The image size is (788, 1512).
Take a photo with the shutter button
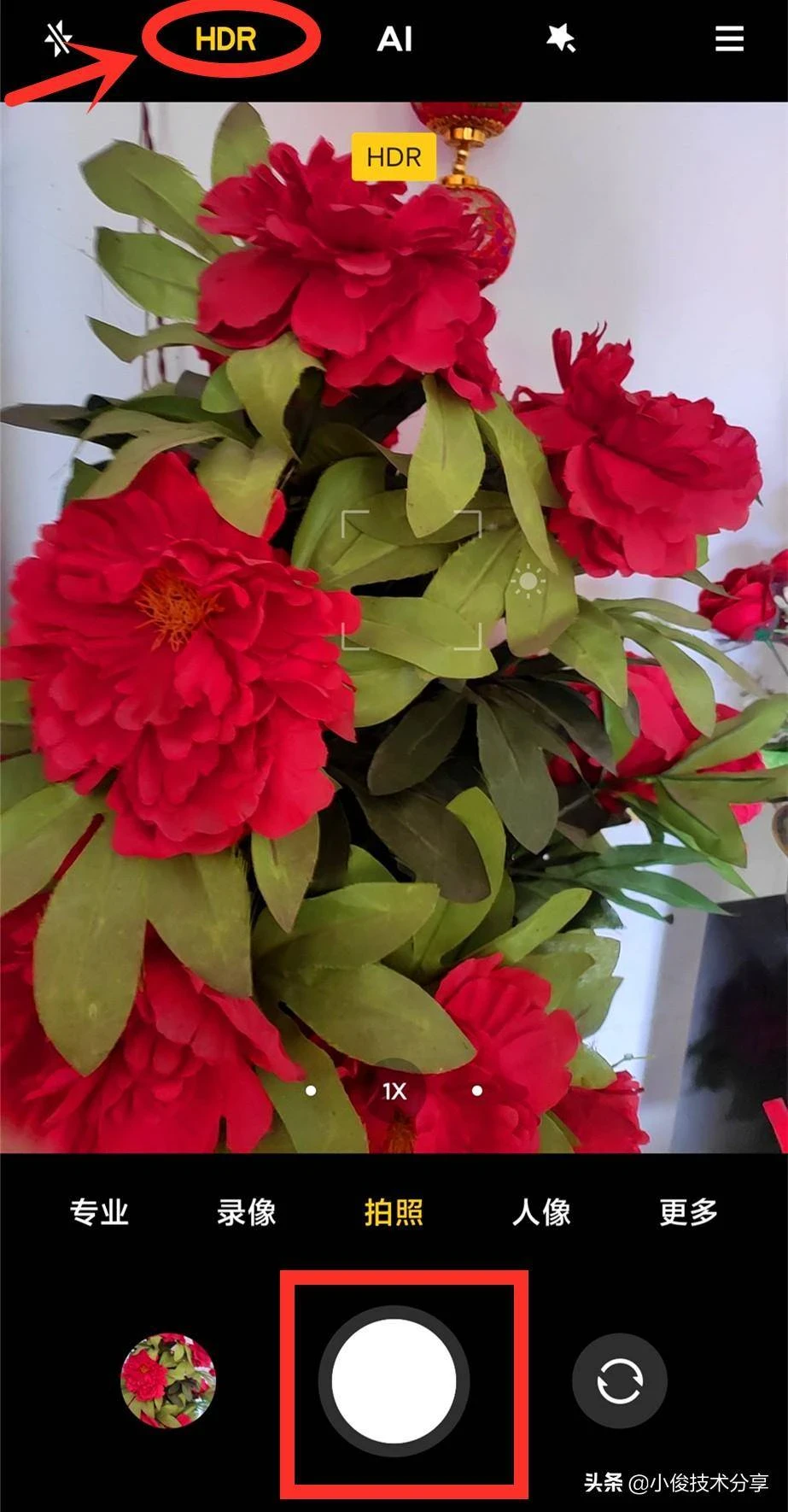click(394, 1381)
